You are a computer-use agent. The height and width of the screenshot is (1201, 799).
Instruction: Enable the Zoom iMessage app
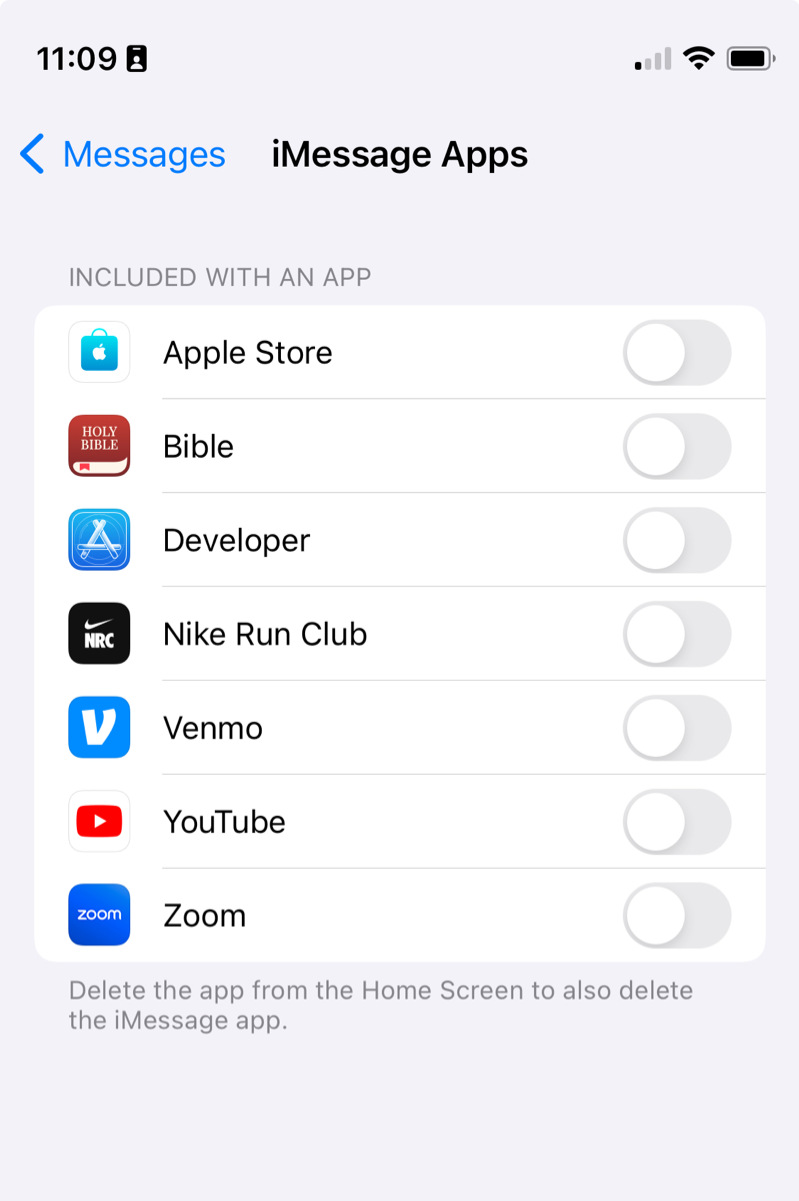[677, 915]
